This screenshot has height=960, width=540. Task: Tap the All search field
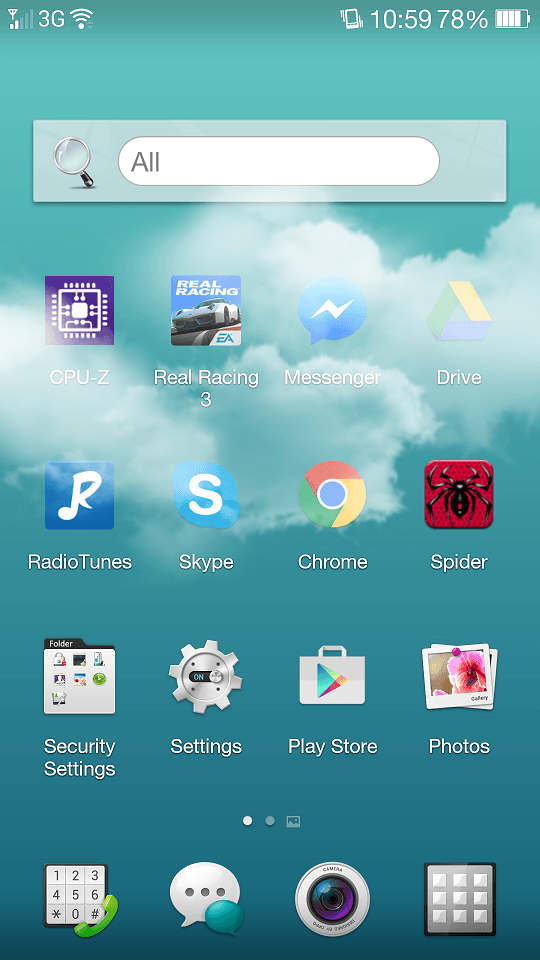tap(279, 161)
